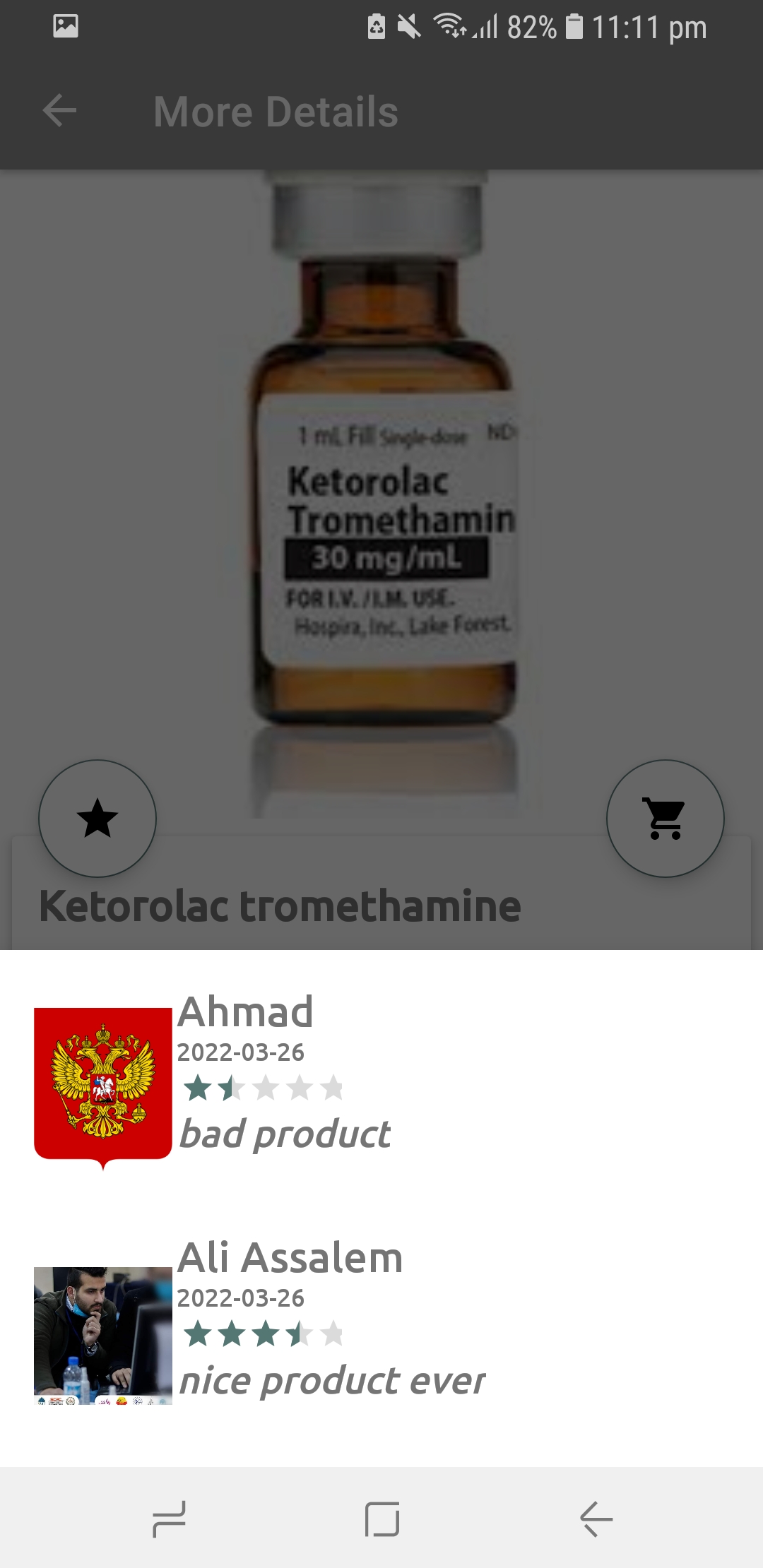Add Ketorolac tromethamine to favorites
The height and width of the screenshot is (1568, 763).
(97, 819)
